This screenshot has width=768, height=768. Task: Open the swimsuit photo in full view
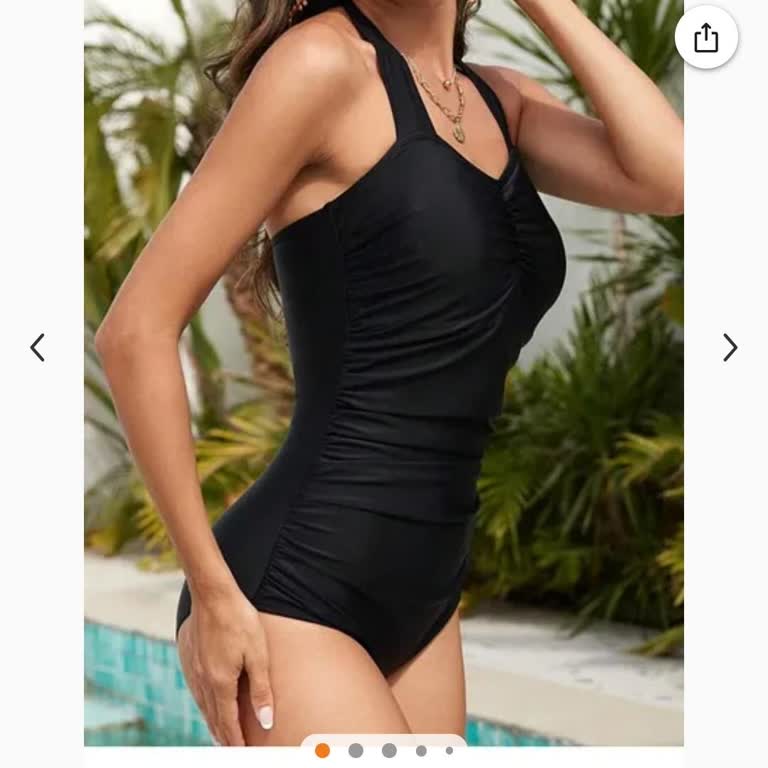click(384, 380)
